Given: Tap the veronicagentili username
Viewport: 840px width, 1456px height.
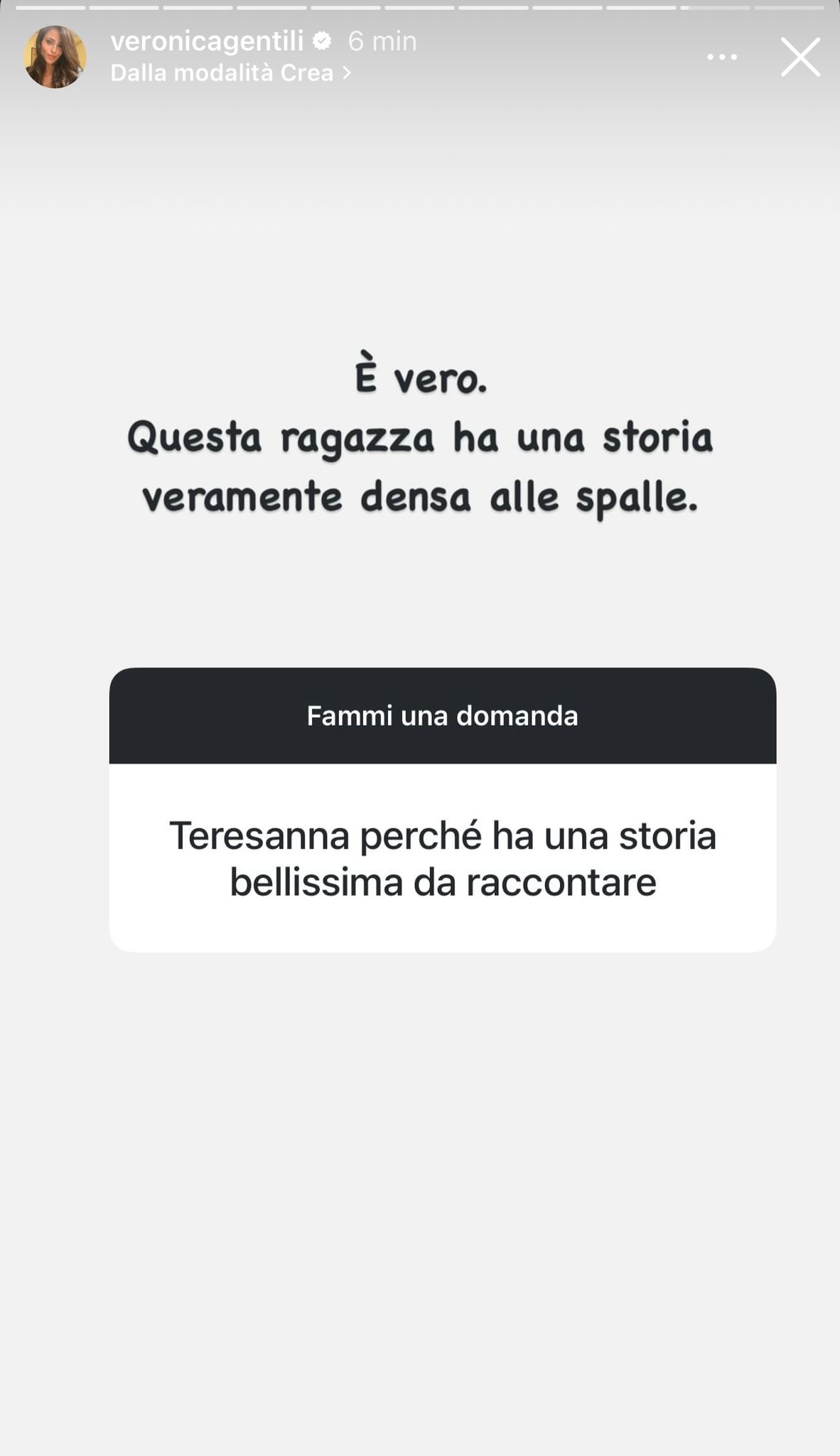Looking at the screenshot, I should tap(207, 41).
